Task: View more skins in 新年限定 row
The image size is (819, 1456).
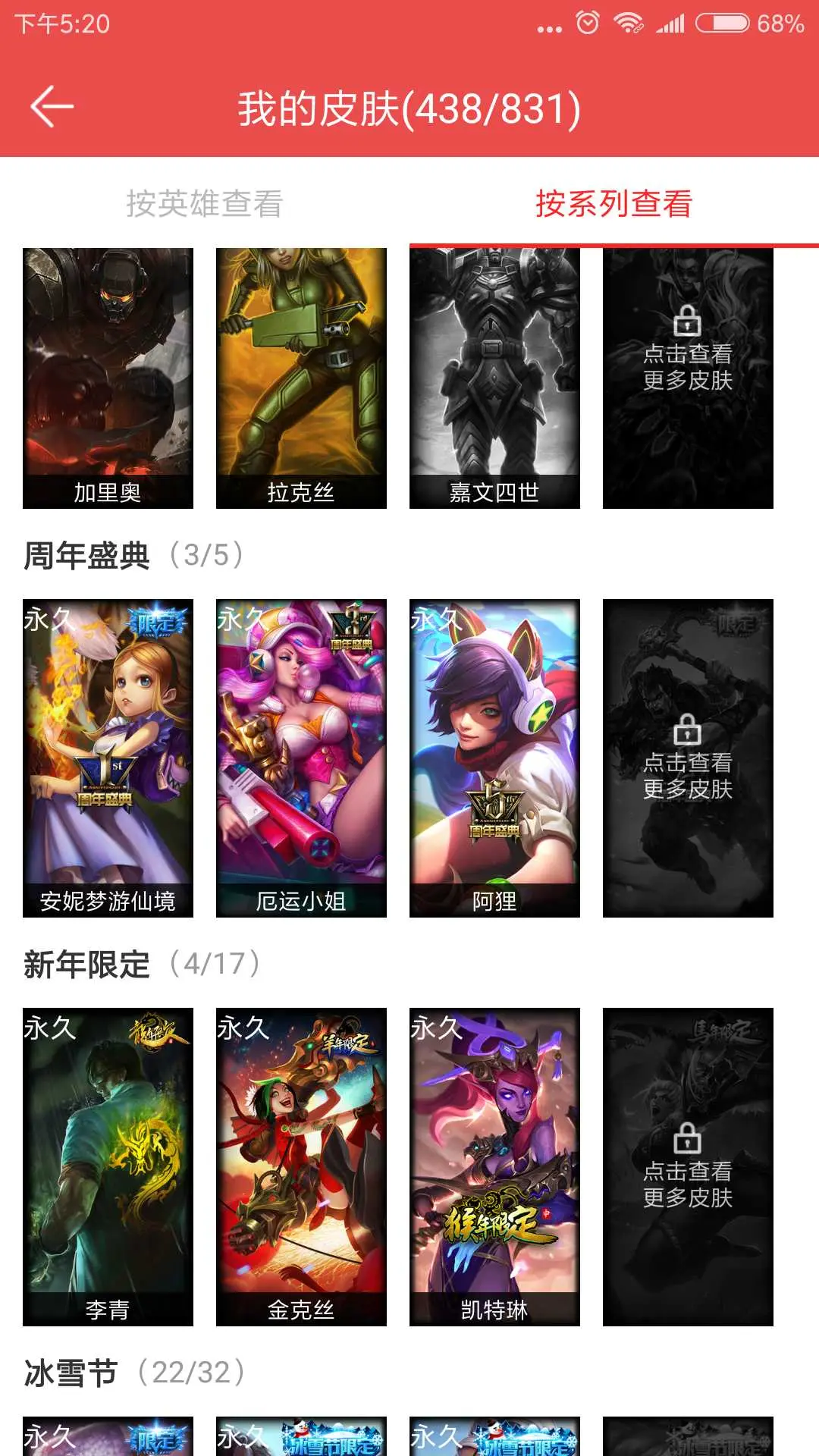Action: [688, 1166]
